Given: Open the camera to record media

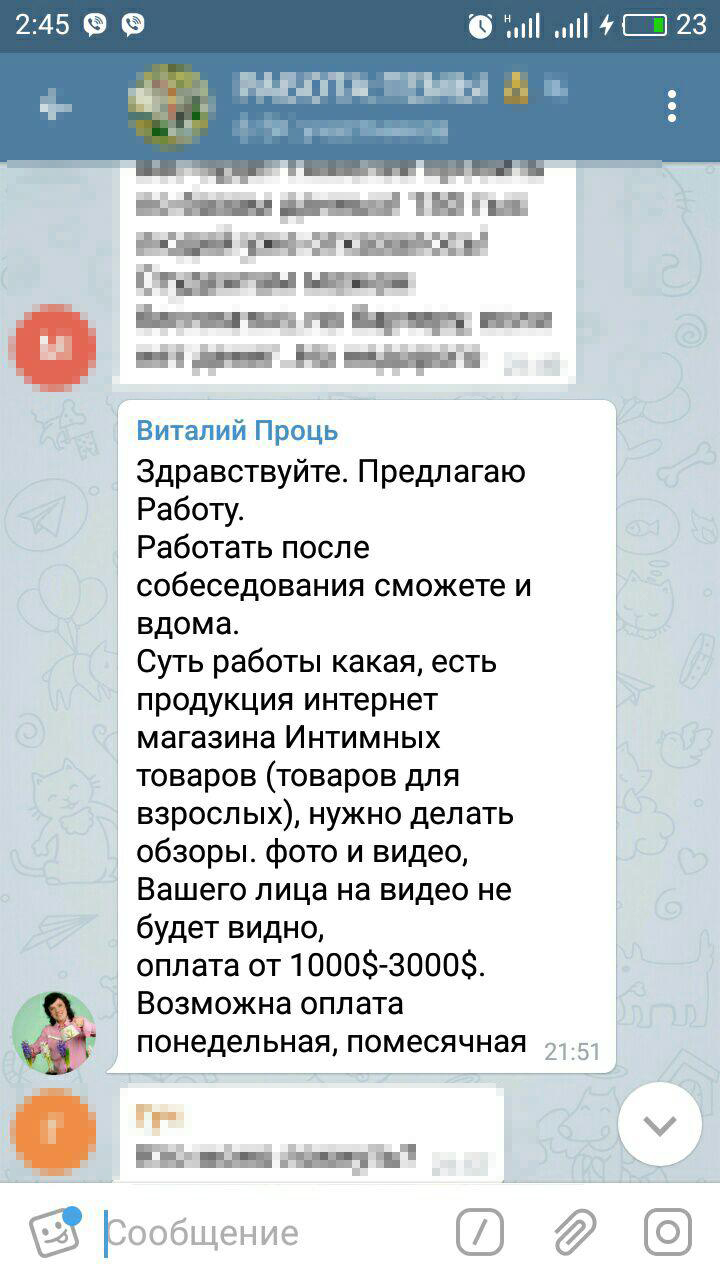Looking at the screenshot, I should (667, 1232).
